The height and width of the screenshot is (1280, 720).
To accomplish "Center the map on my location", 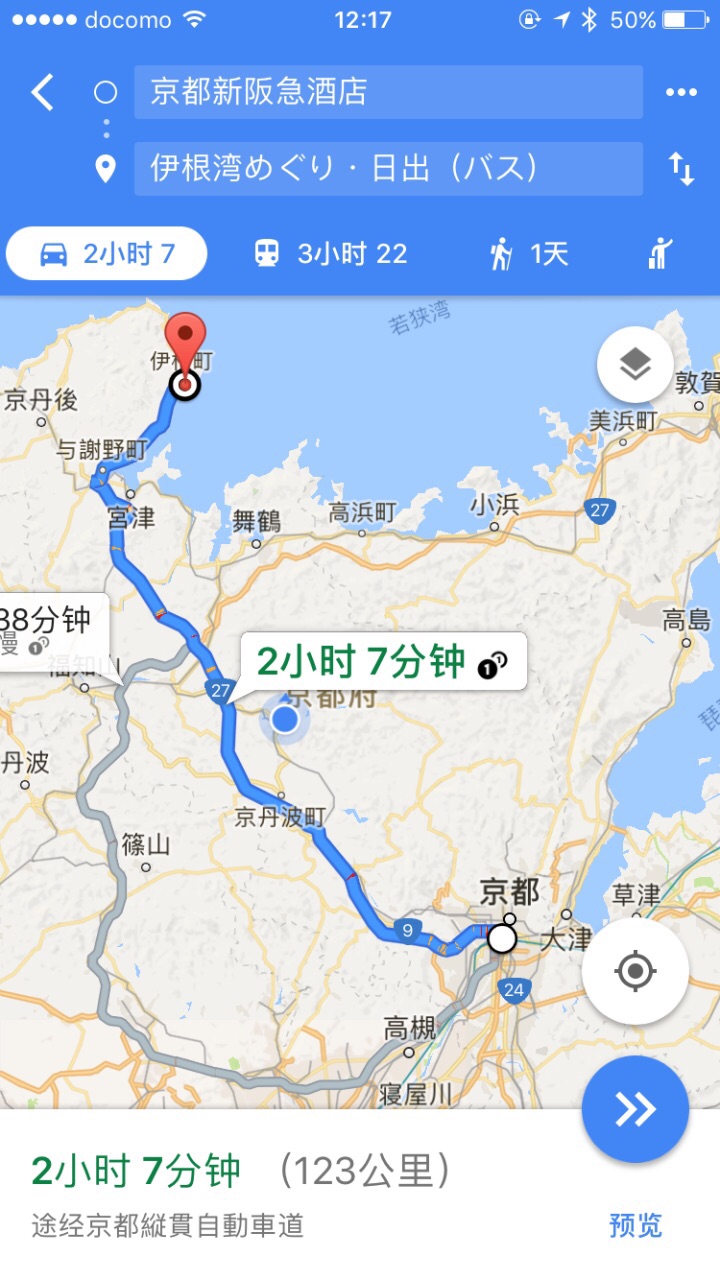I will point(635,971).
